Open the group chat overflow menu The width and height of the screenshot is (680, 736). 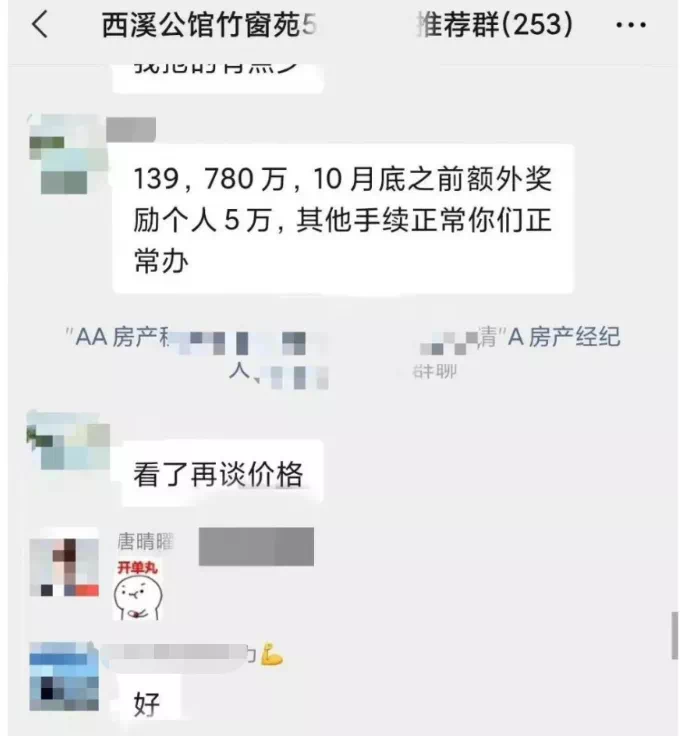(x=630, y=25)
